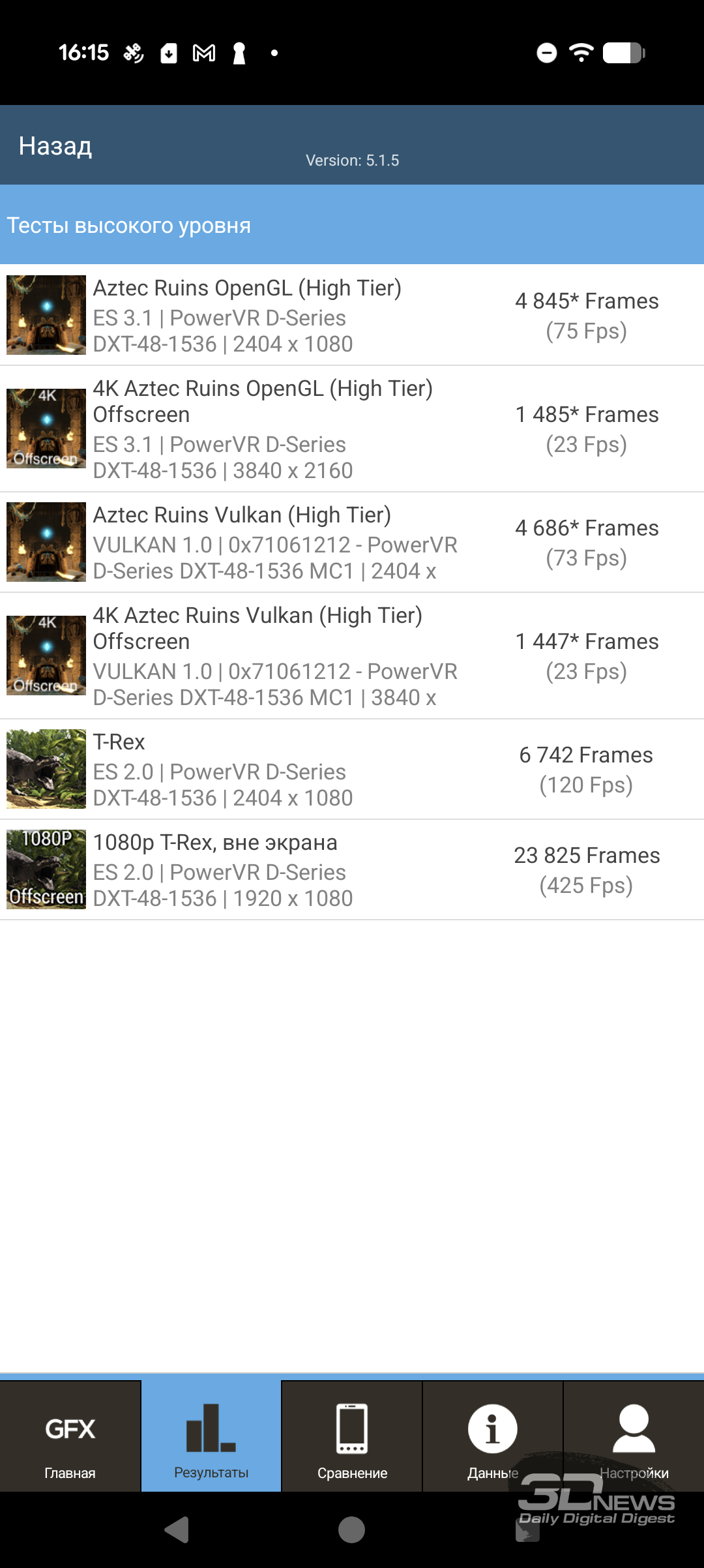The image size is (704, 1568).
Task: Select the Результаты tab
Action: click(211, 1441)
